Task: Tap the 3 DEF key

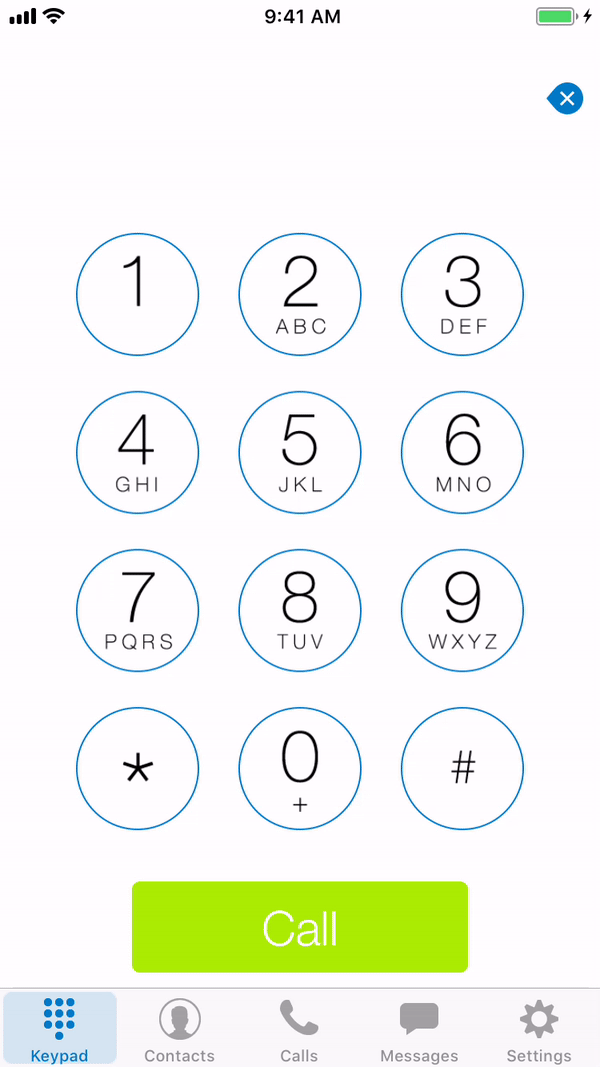Action: [463, 294]
